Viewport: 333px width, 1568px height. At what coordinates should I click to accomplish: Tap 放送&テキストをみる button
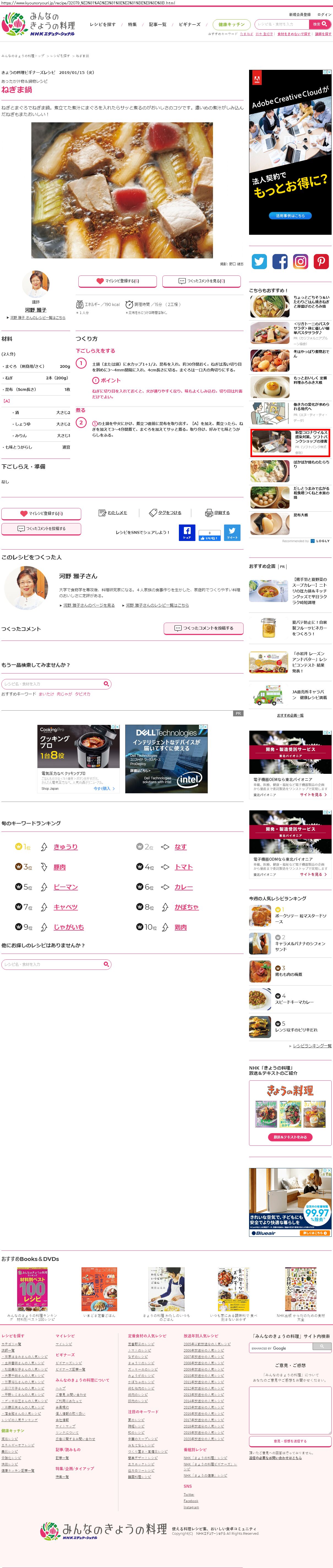coord(290,1137)
